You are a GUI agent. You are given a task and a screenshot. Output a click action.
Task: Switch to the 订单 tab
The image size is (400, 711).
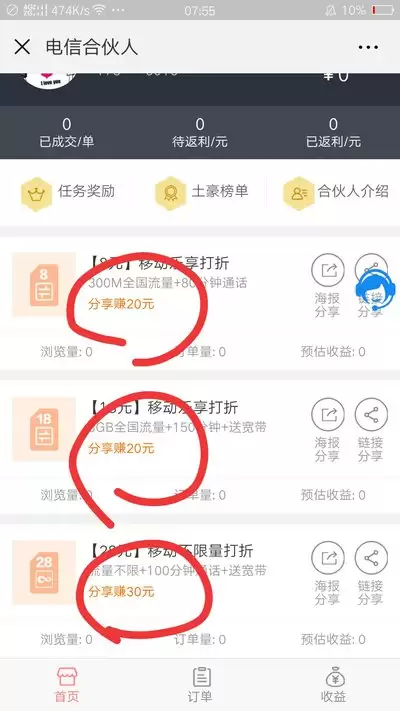pos(200,685)
